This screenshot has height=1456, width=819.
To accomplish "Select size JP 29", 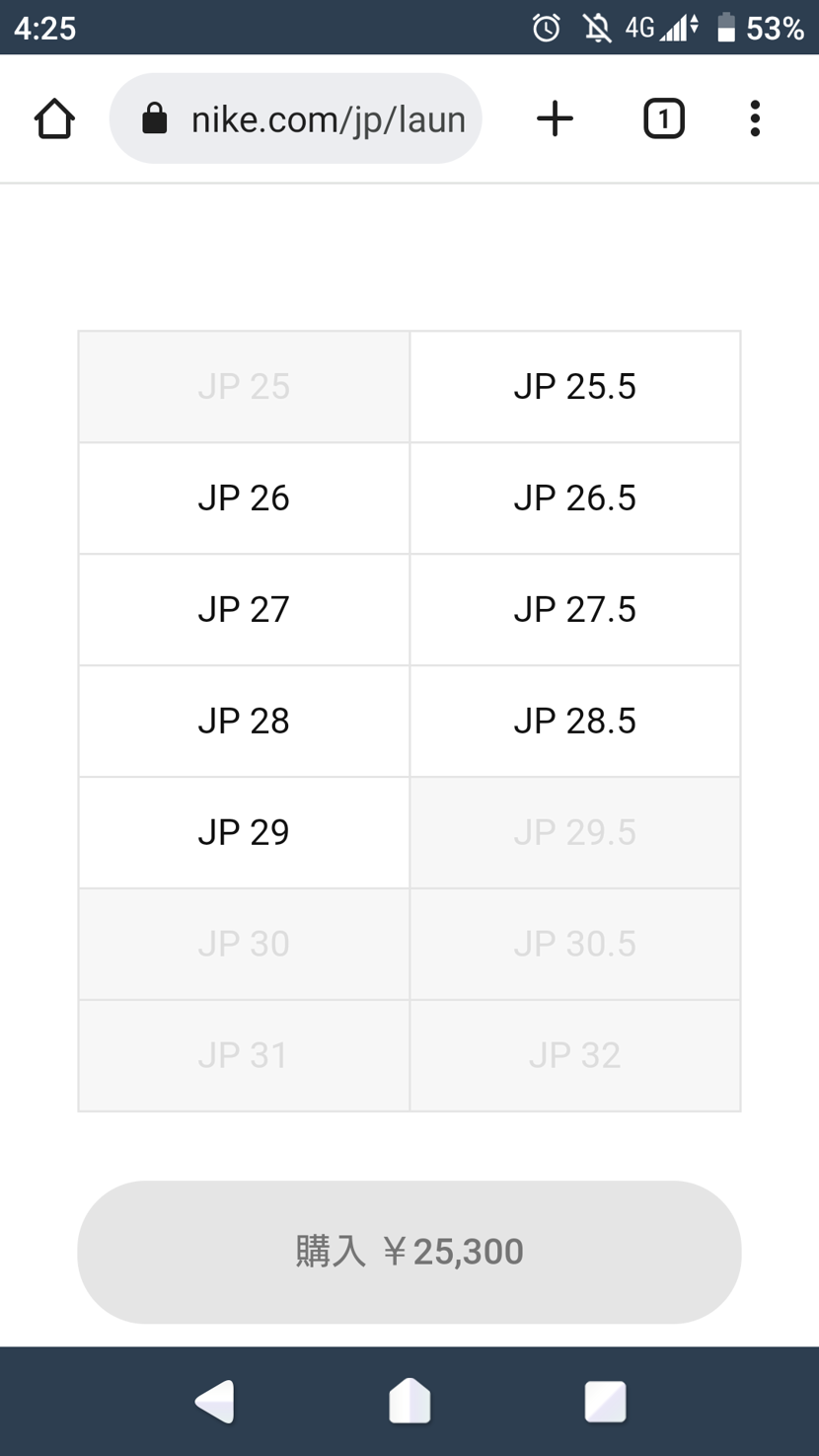I will [x=244, y=833].
